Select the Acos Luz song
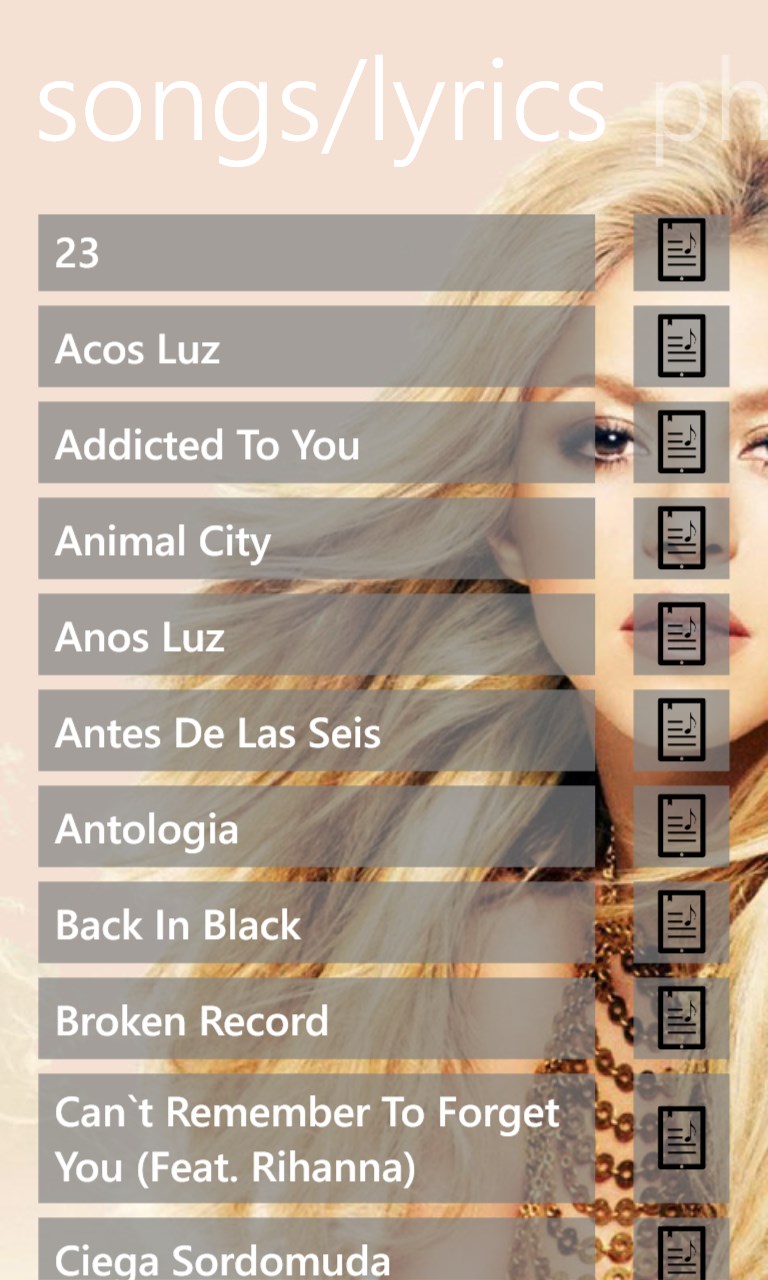 pos(316,347)
